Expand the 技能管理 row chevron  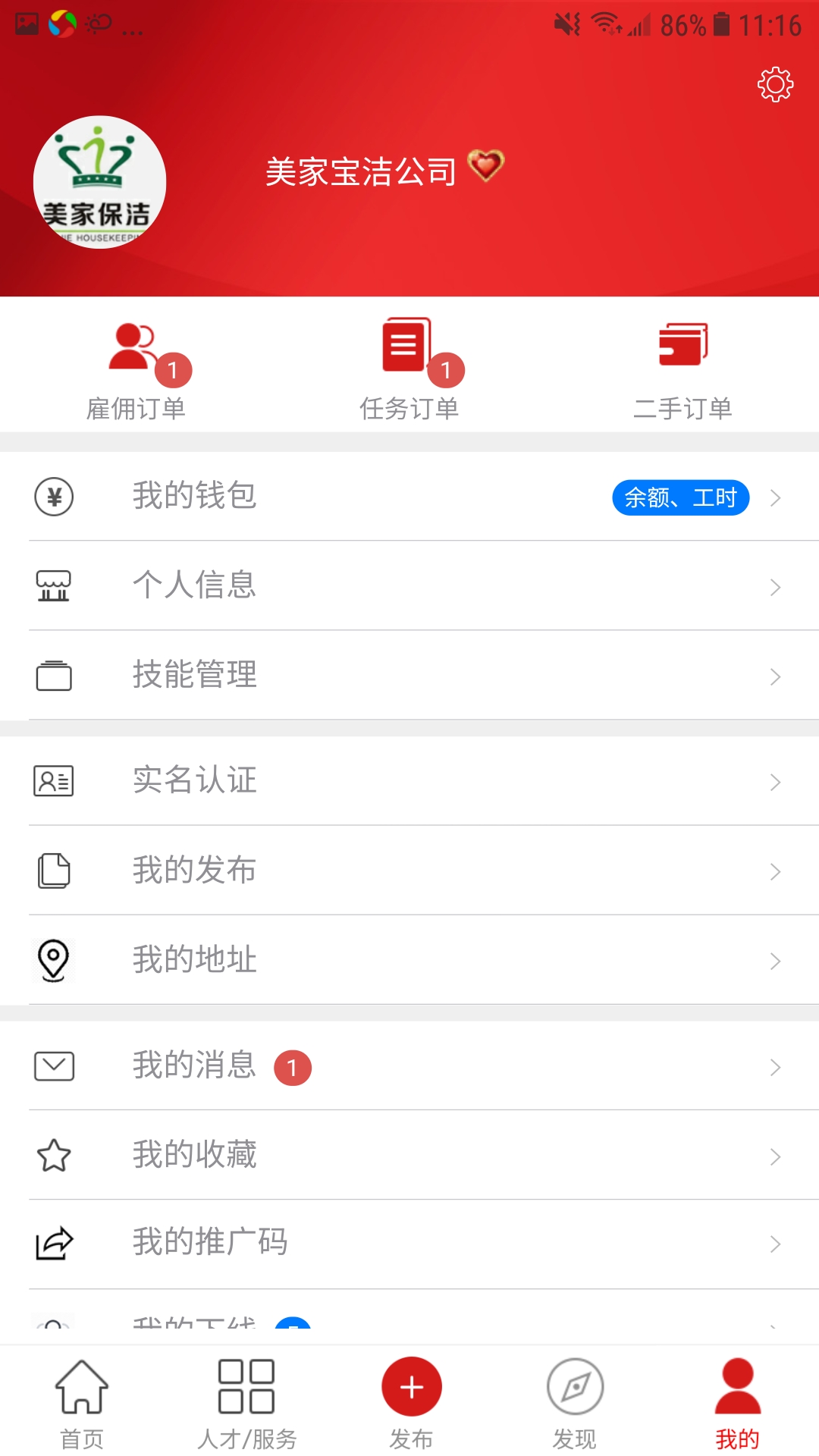[x=775, y=676]
